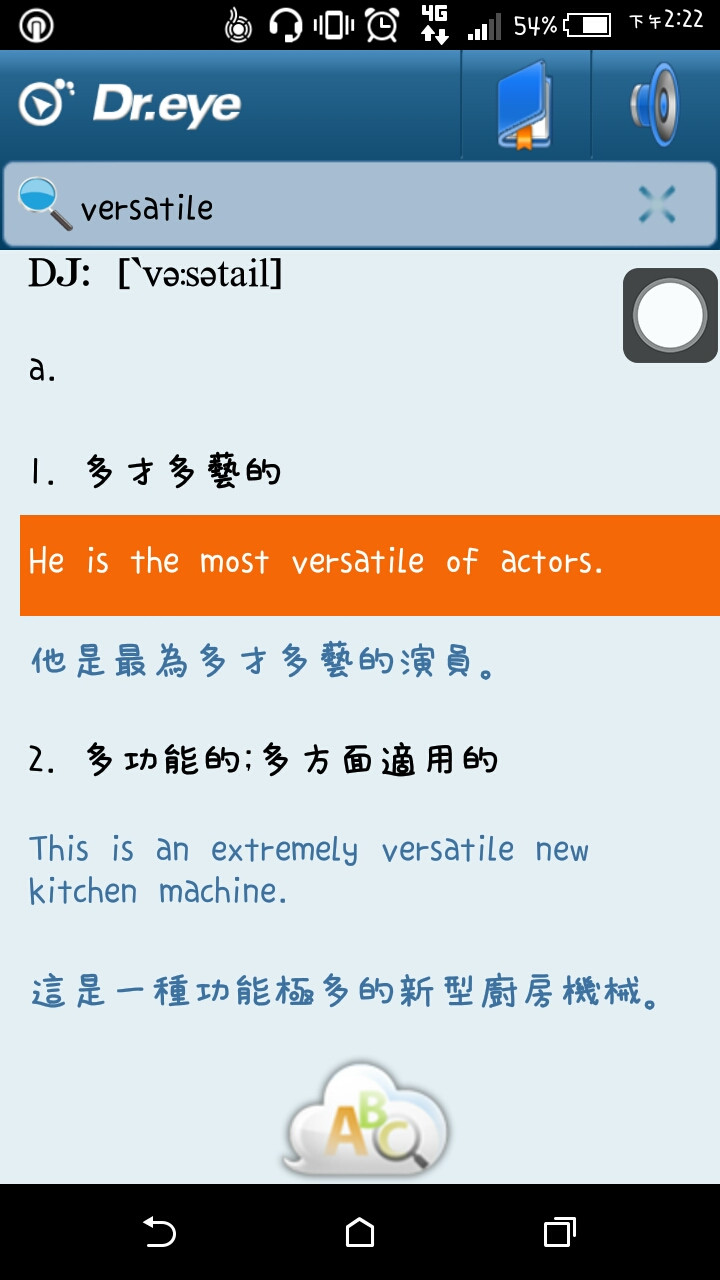Tap the floating assistive circle button
720x1280 pixels.
pyautogui.click(x=670, y=315)
